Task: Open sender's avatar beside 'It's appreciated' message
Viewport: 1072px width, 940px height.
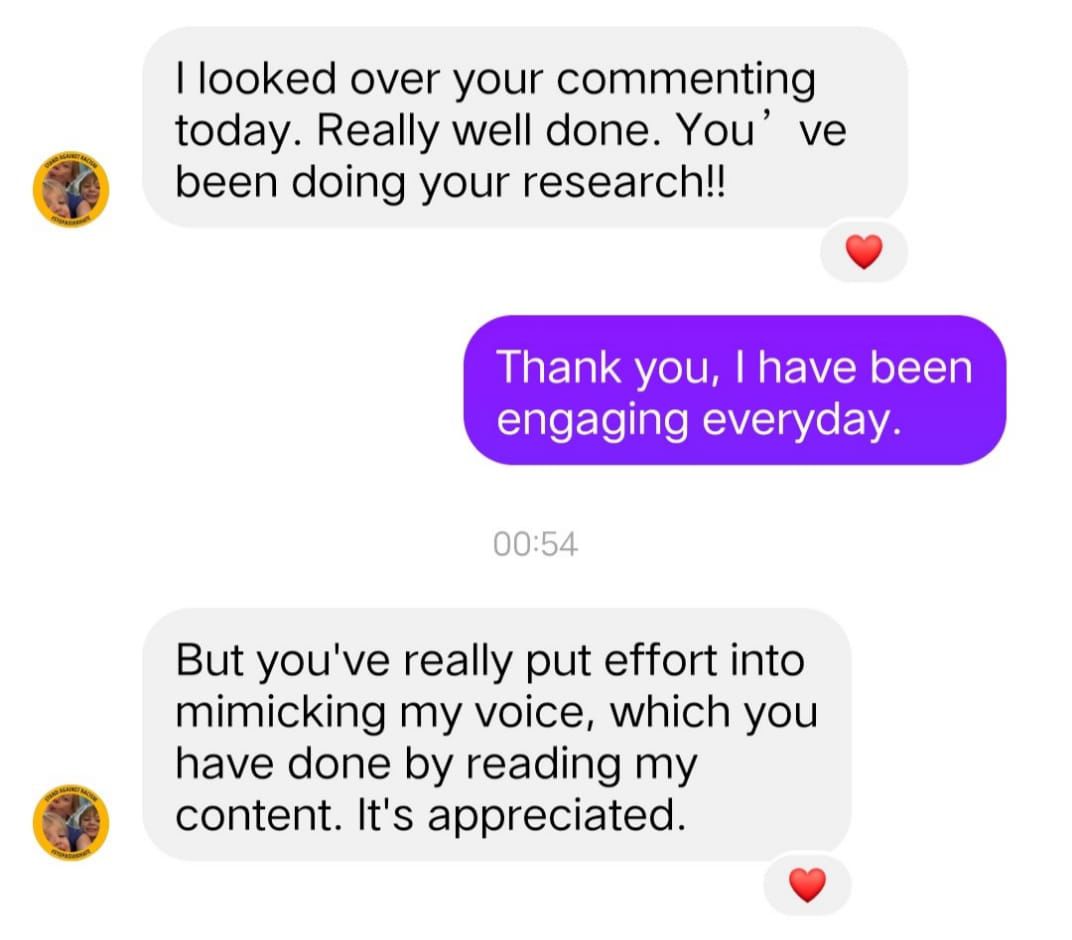Action: pyautogui.click(x=70, y=821)
